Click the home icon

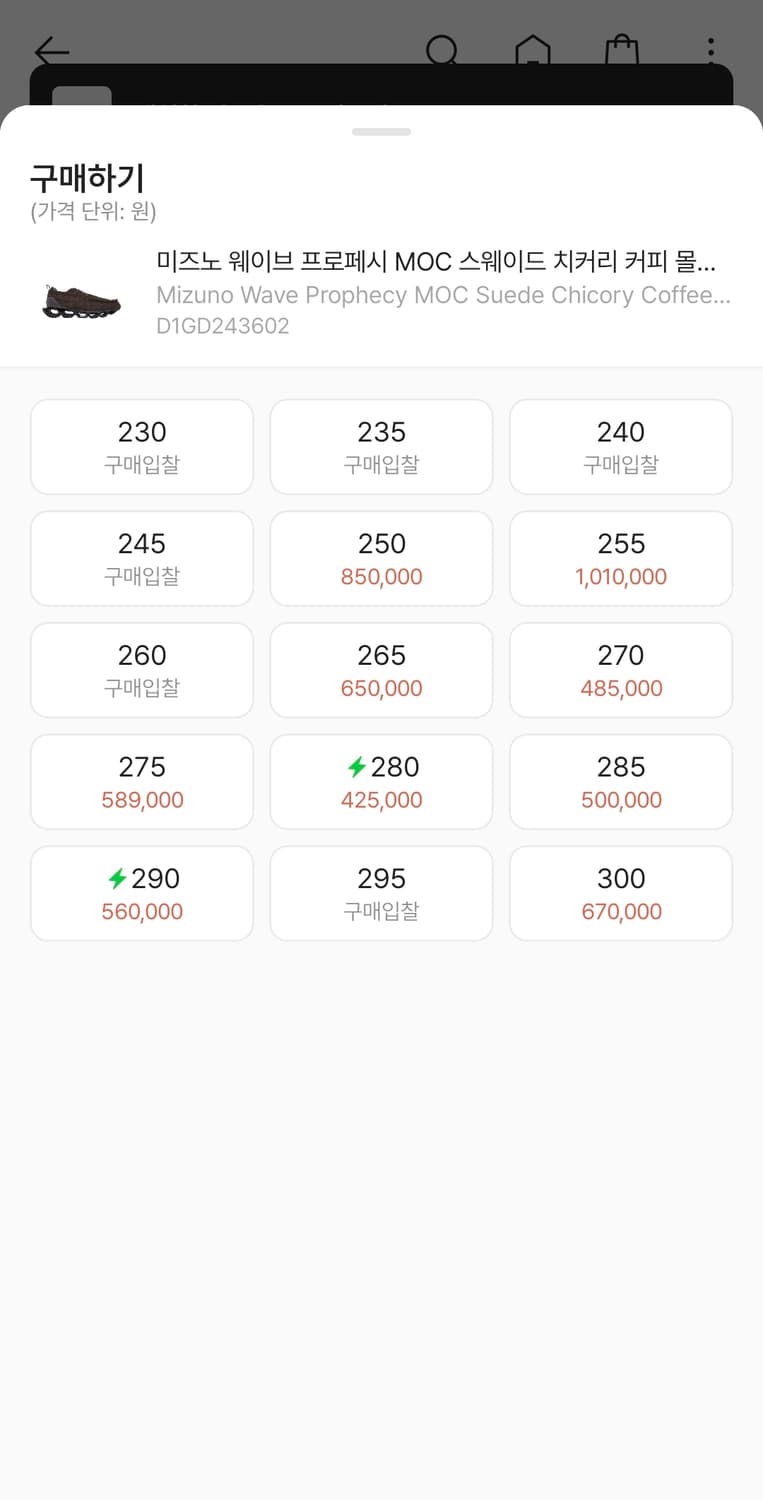click(533, 52)
